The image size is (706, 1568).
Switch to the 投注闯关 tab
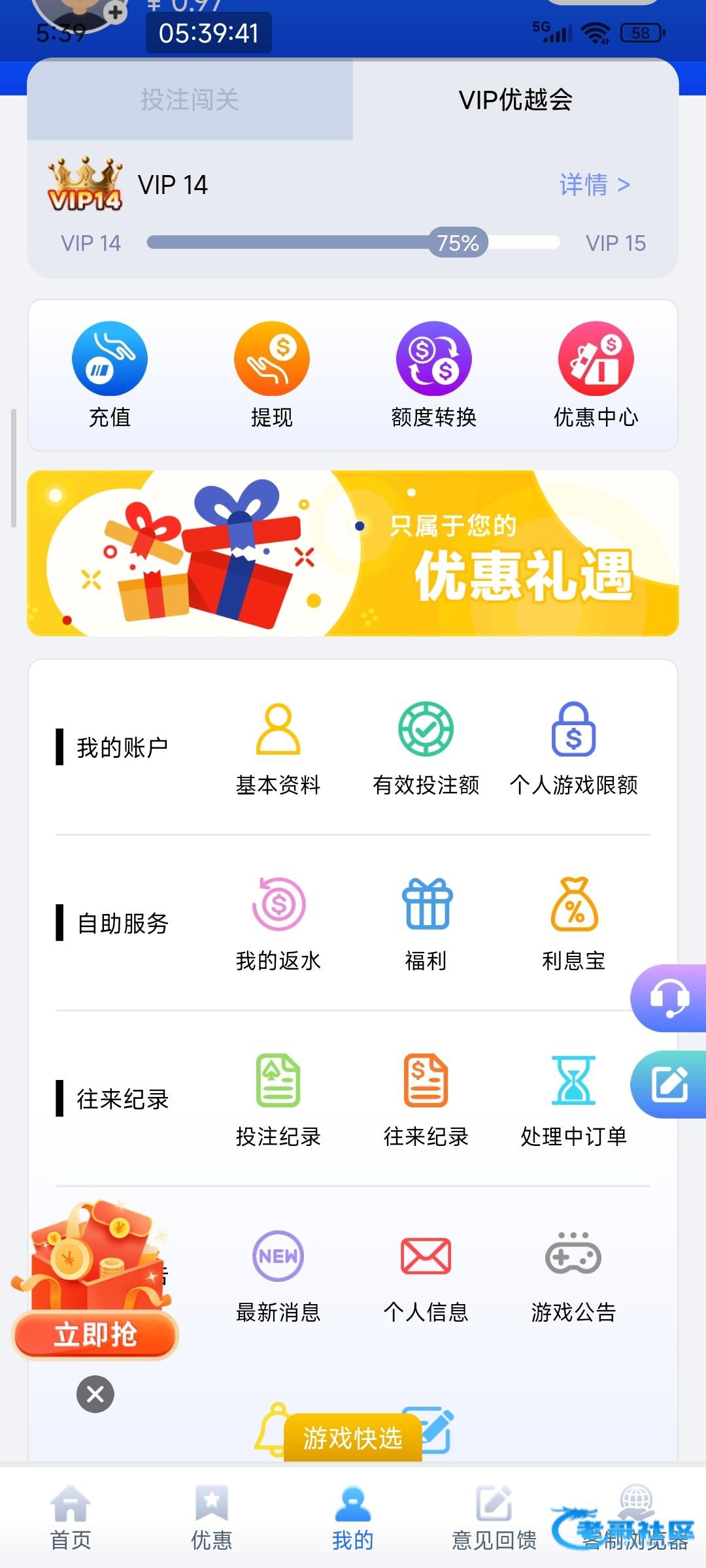[190, 100]
